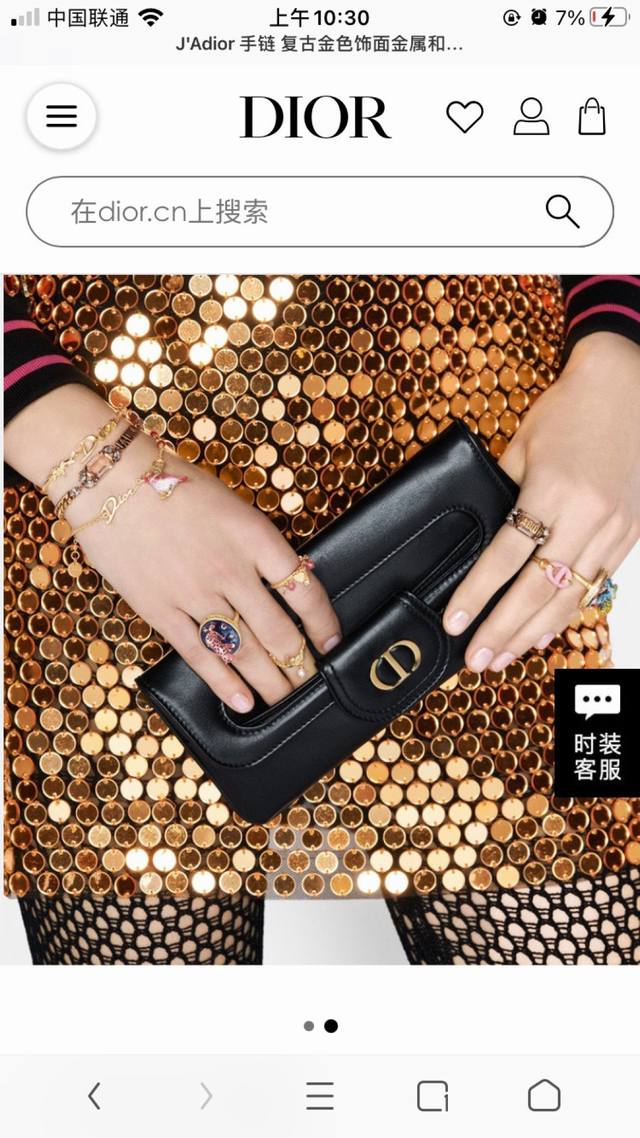Viewport: 640px width, 1138px height.
Task: Open 时装客服 chat support
Action: click(597, 733)
